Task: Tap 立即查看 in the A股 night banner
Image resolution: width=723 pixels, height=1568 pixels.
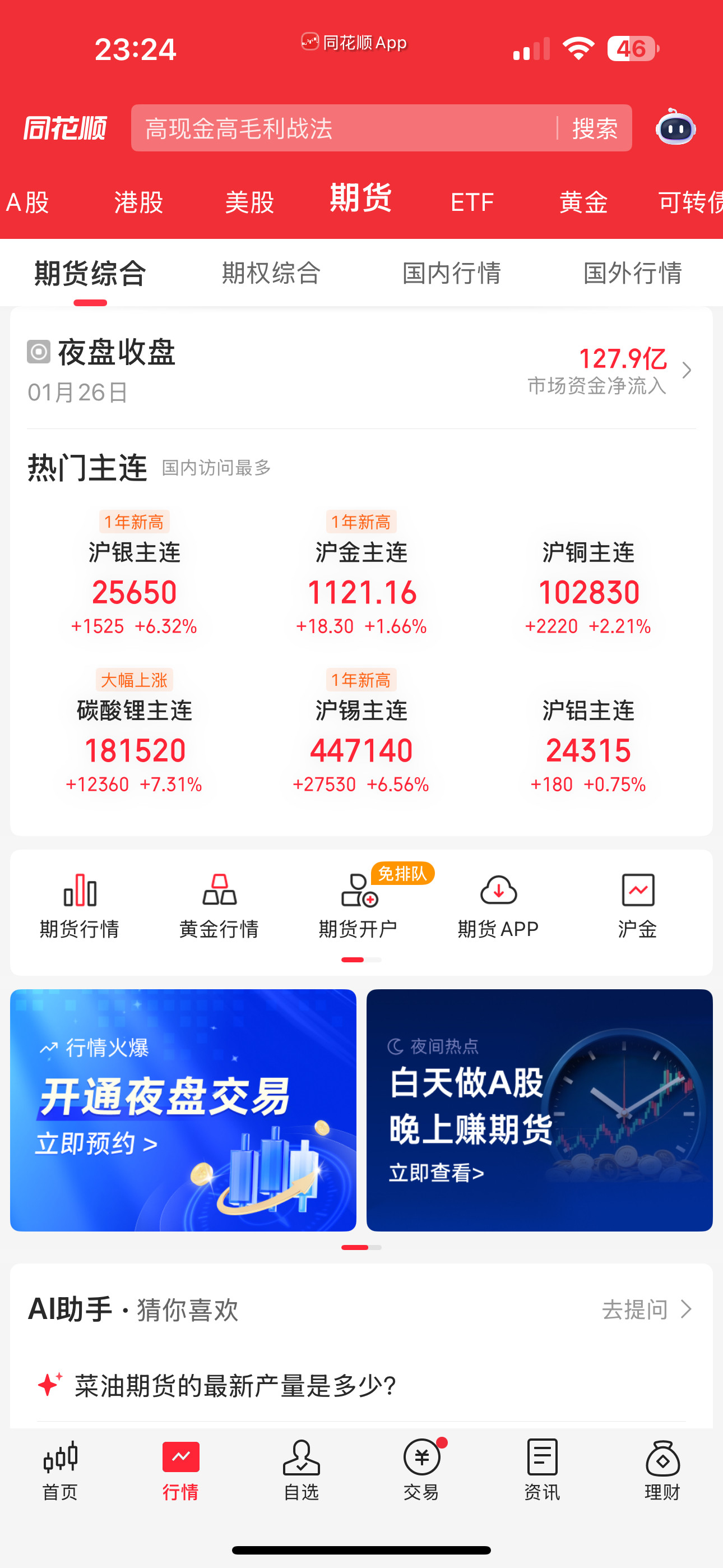Action: tap(434, 1173)
